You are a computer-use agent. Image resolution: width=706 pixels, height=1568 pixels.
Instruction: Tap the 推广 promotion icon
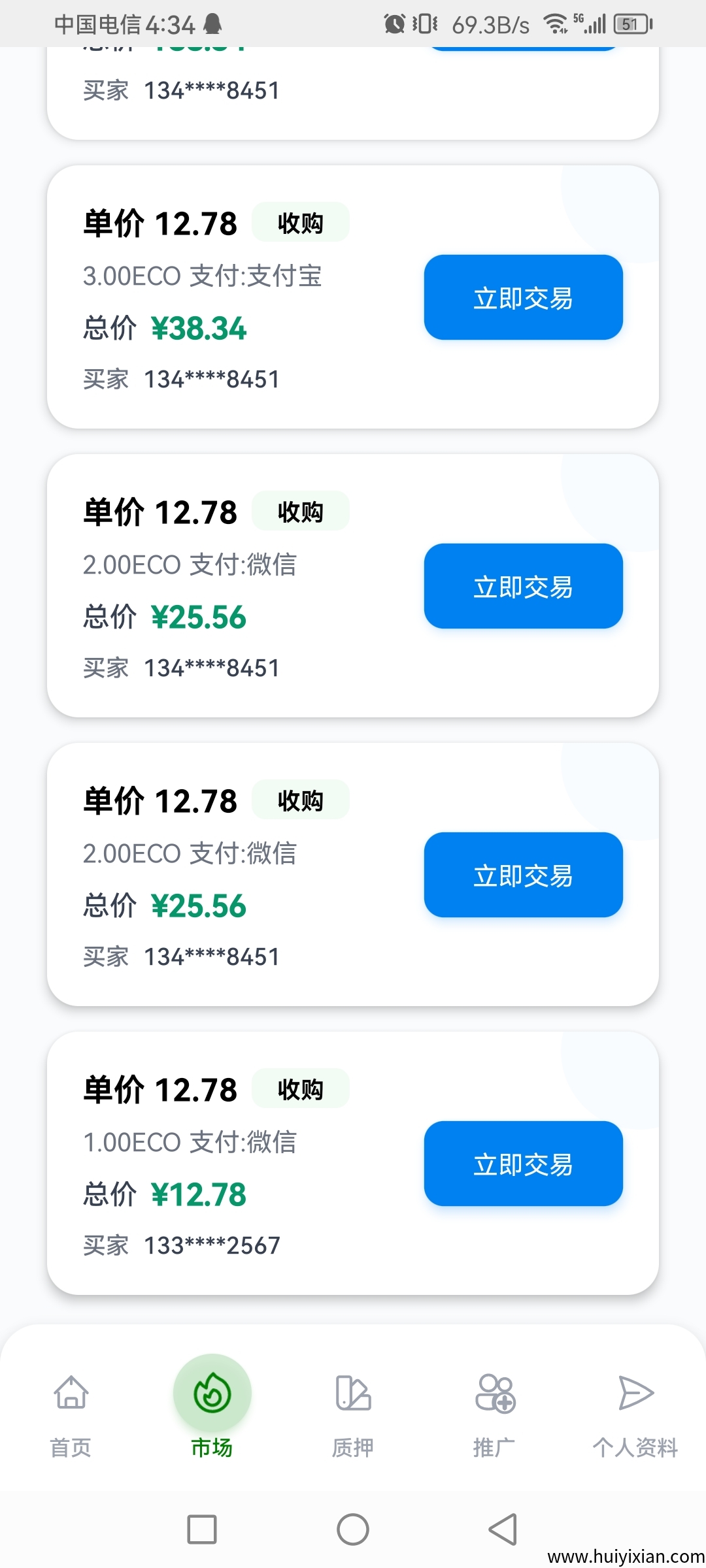point(494,1392)
